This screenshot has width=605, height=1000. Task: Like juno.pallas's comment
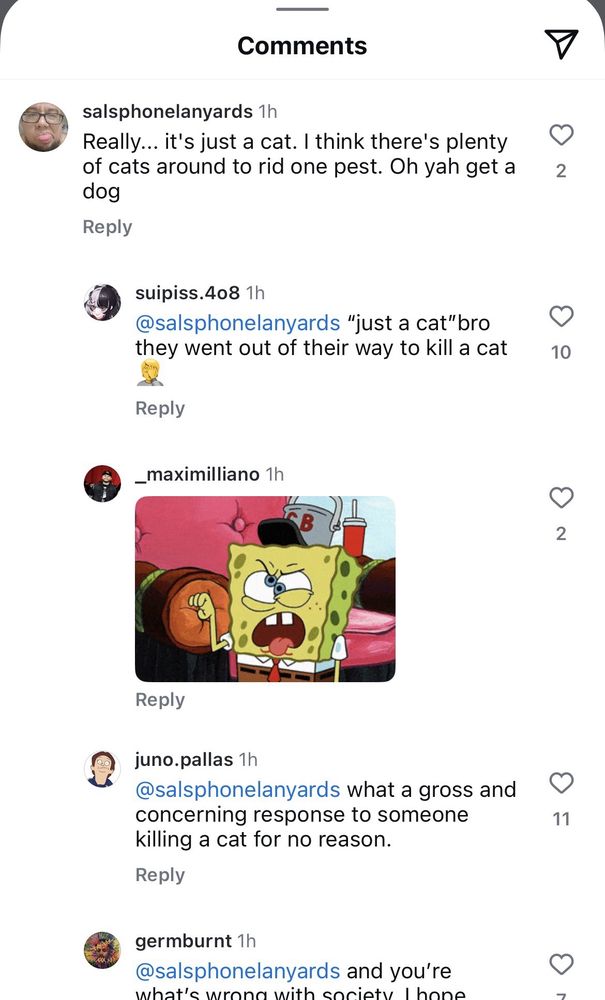point(561,783)
